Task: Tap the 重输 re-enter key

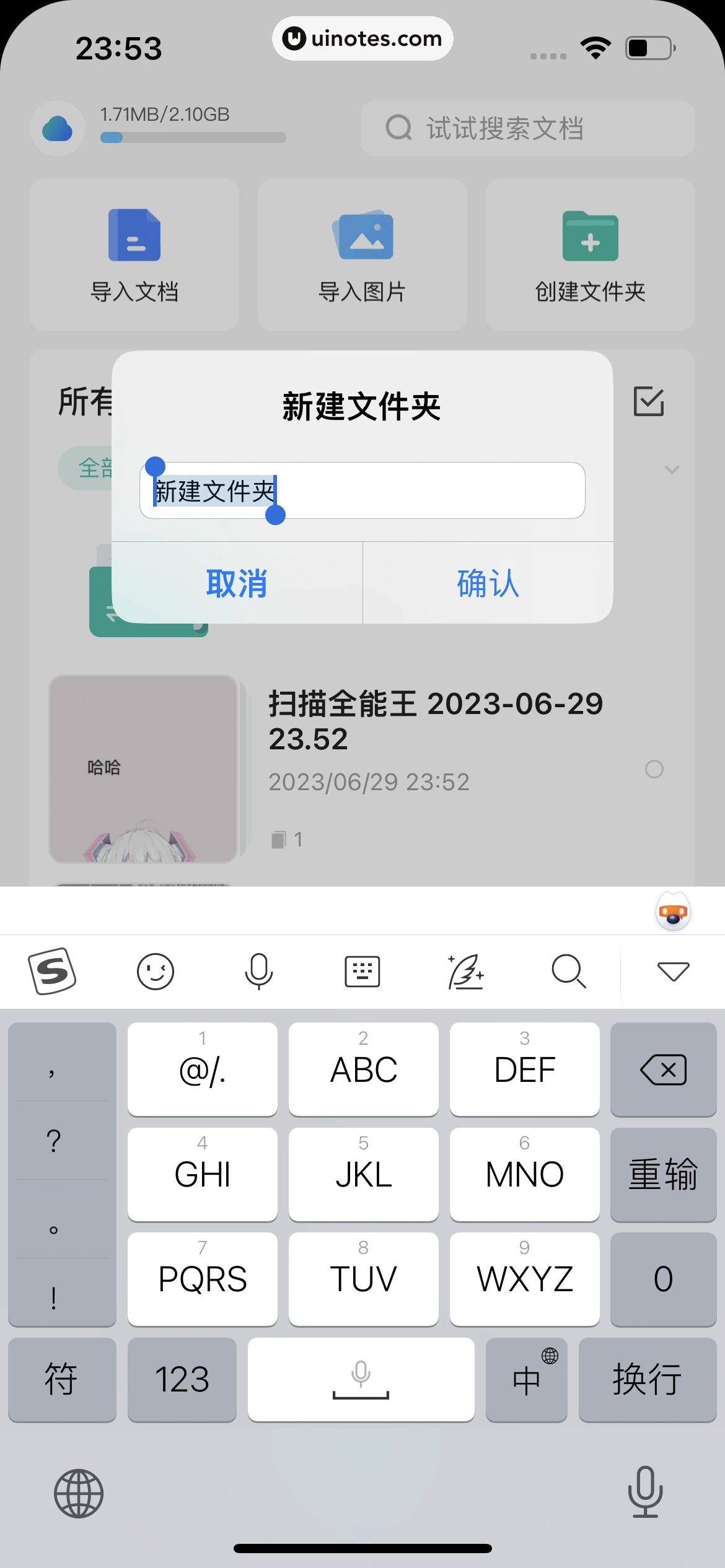Action: pyautogui.click(x=663, y=1174)
